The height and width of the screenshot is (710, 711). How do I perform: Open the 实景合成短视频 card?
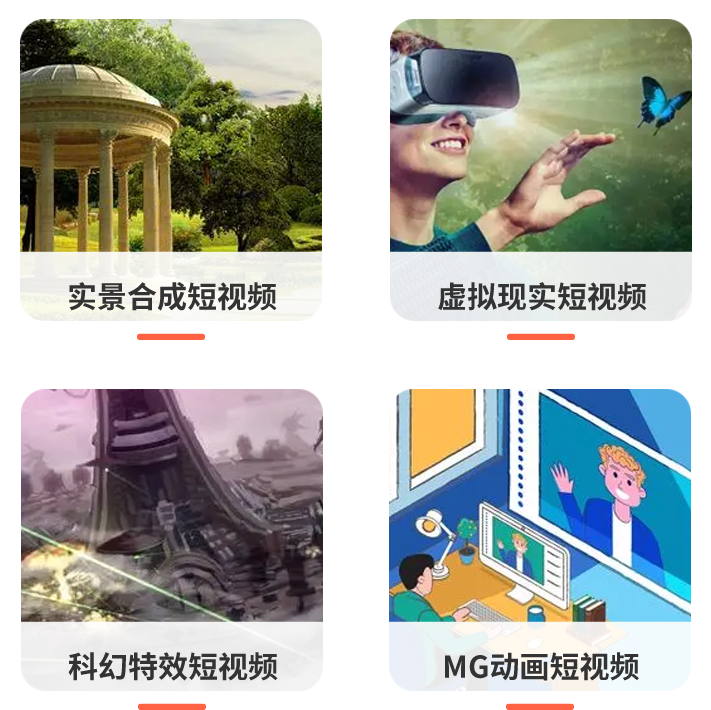tap(171, 170)
